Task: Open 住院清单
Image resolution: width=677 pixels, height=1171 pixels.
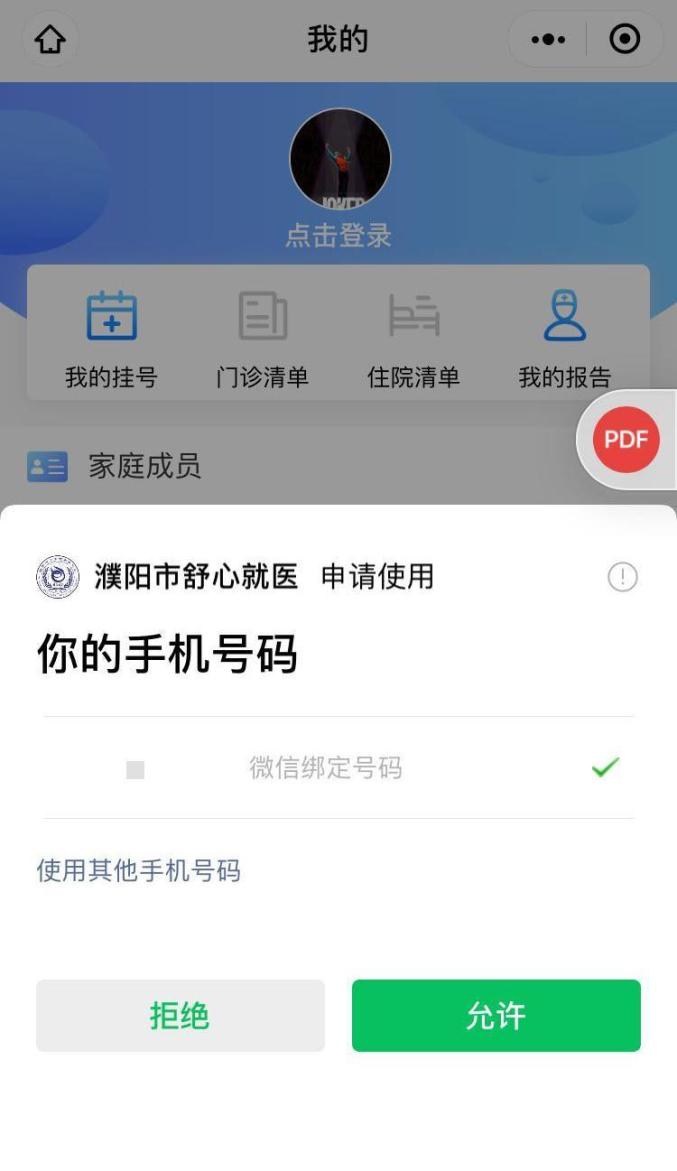Action: 413,335
